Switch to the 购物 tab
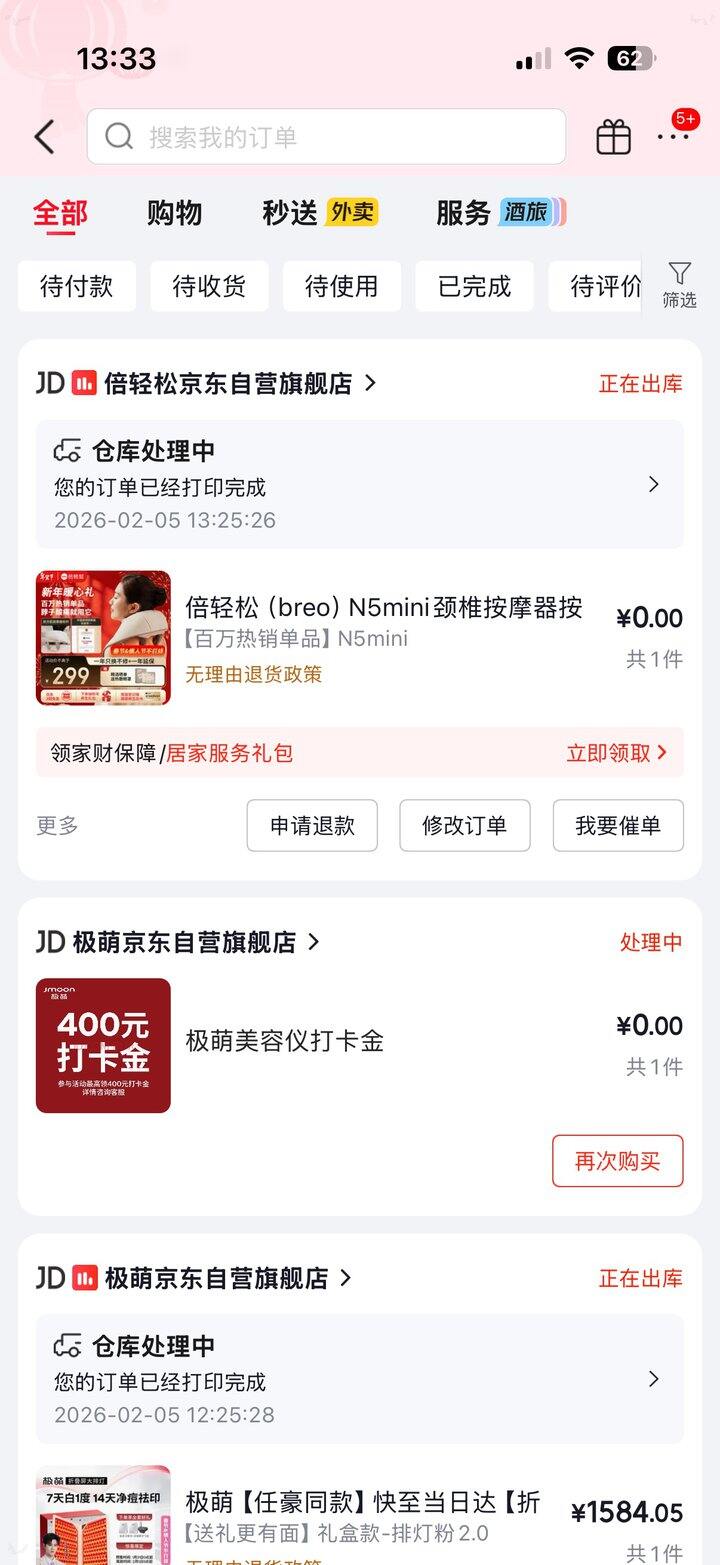The height and width of the screenshot is (1565, 720). pos(174,213)
